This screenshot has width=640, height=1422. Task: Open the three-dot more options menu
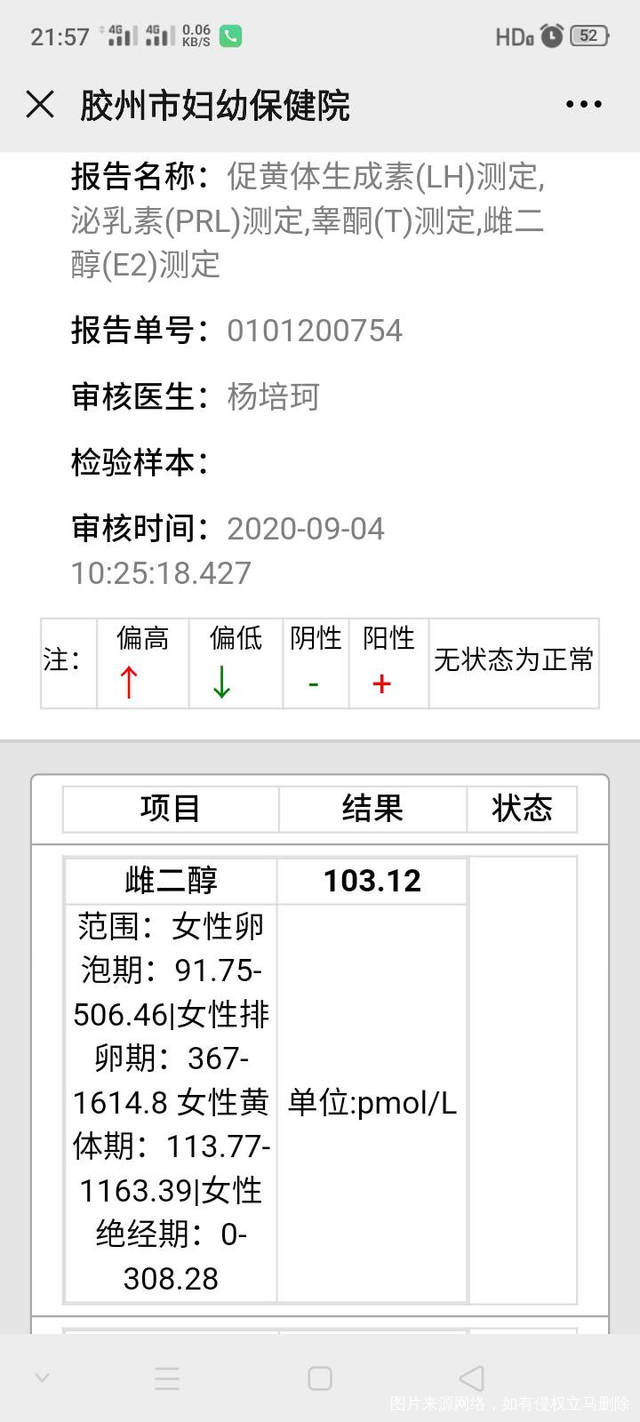[583, 105]
